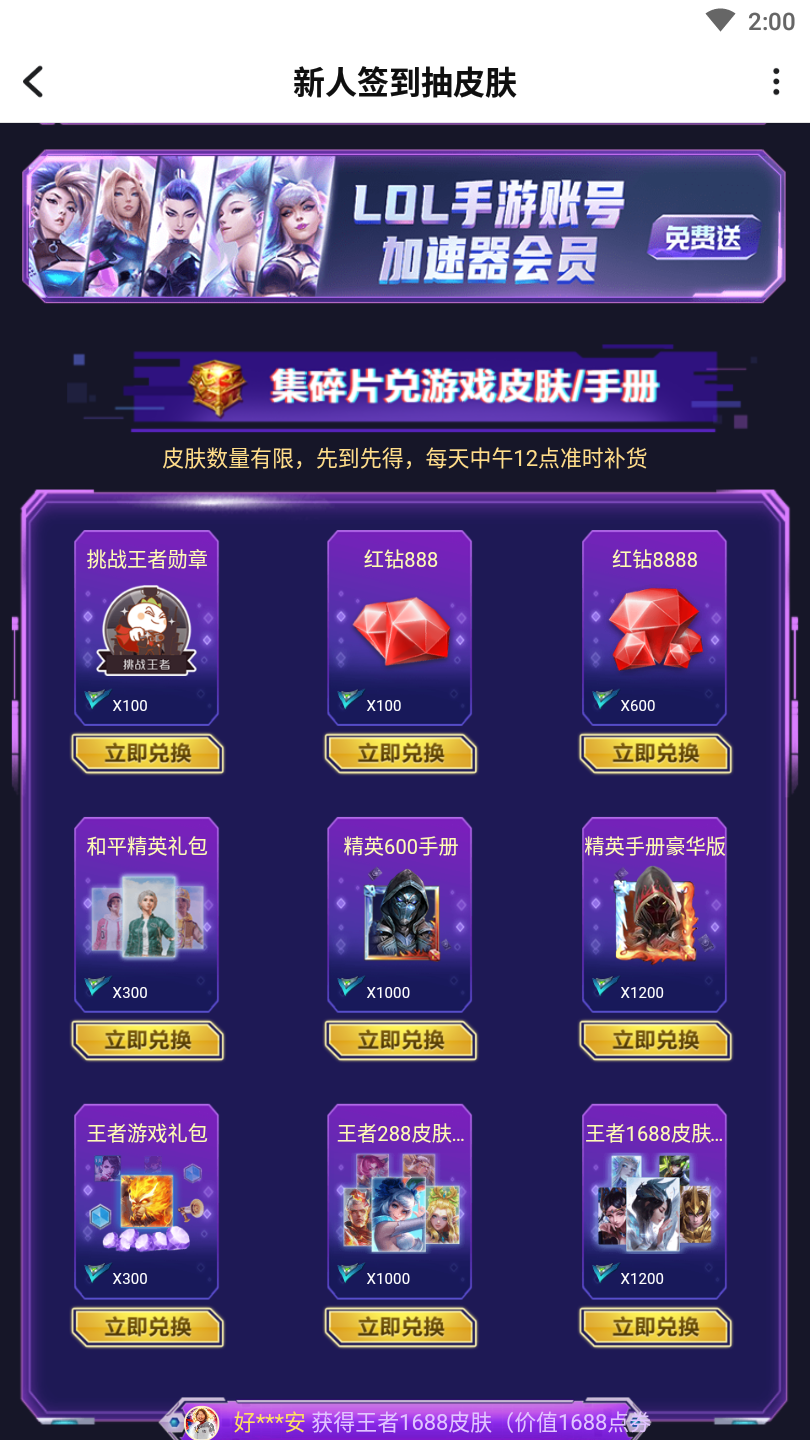Open the 王者1688皮肤 reward card

[655, 1202]
